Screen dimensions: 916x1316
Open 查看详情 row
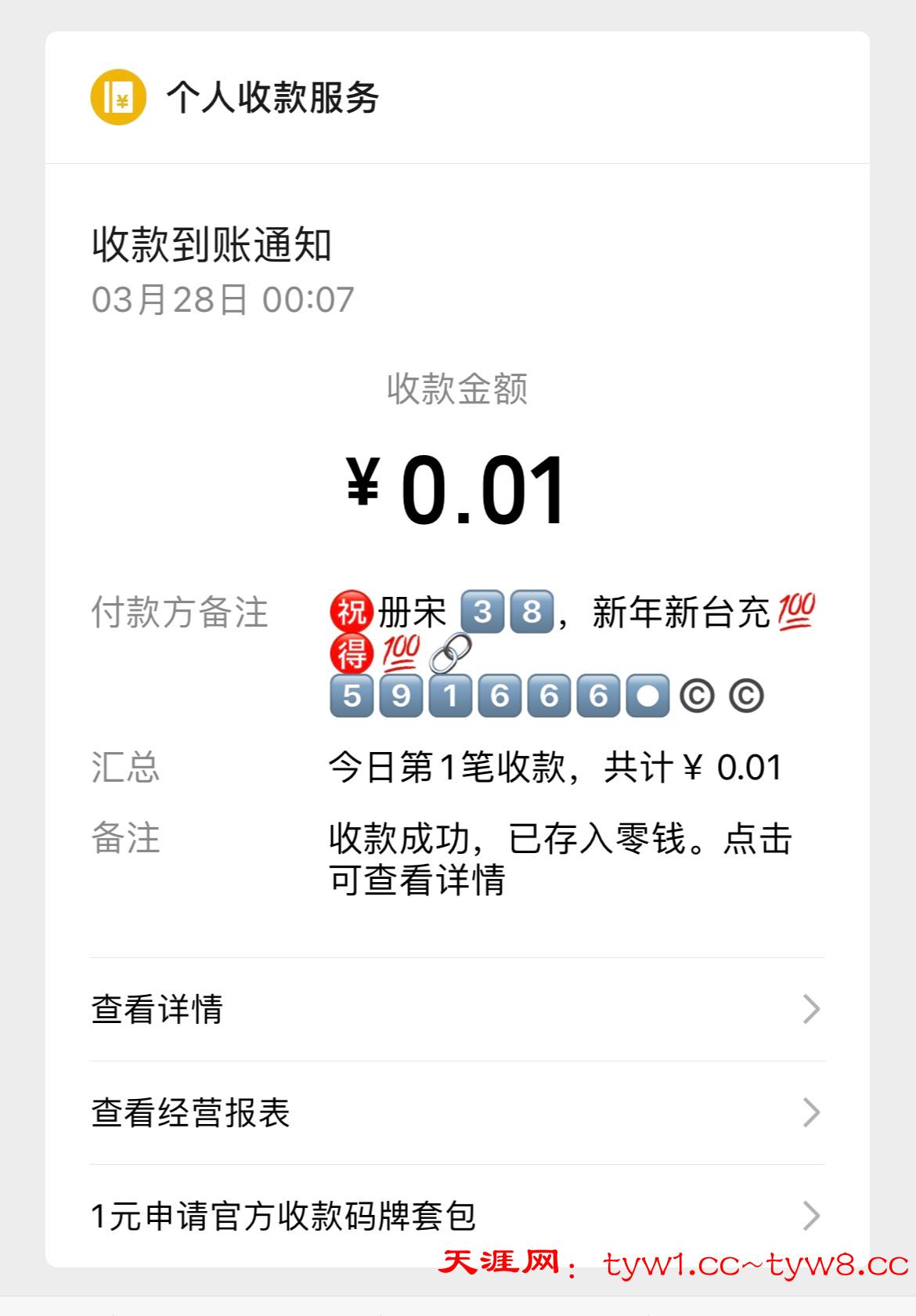point(457,1009)
